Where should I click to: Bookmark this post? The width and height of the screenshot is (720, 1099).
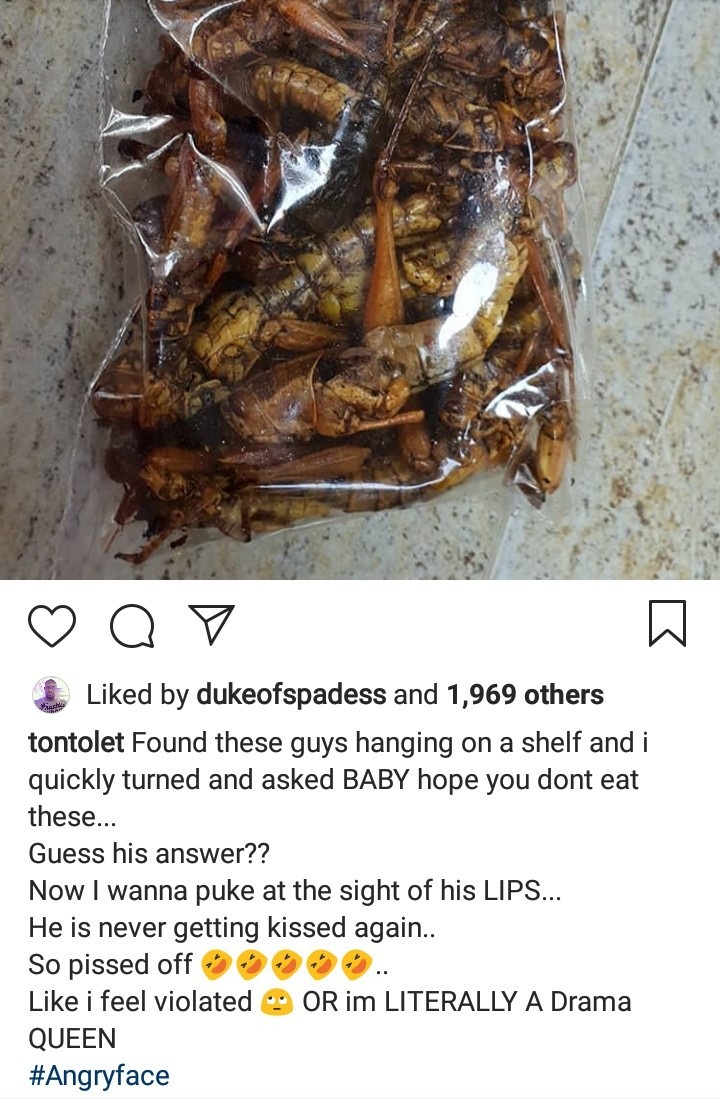click(667, 623)
